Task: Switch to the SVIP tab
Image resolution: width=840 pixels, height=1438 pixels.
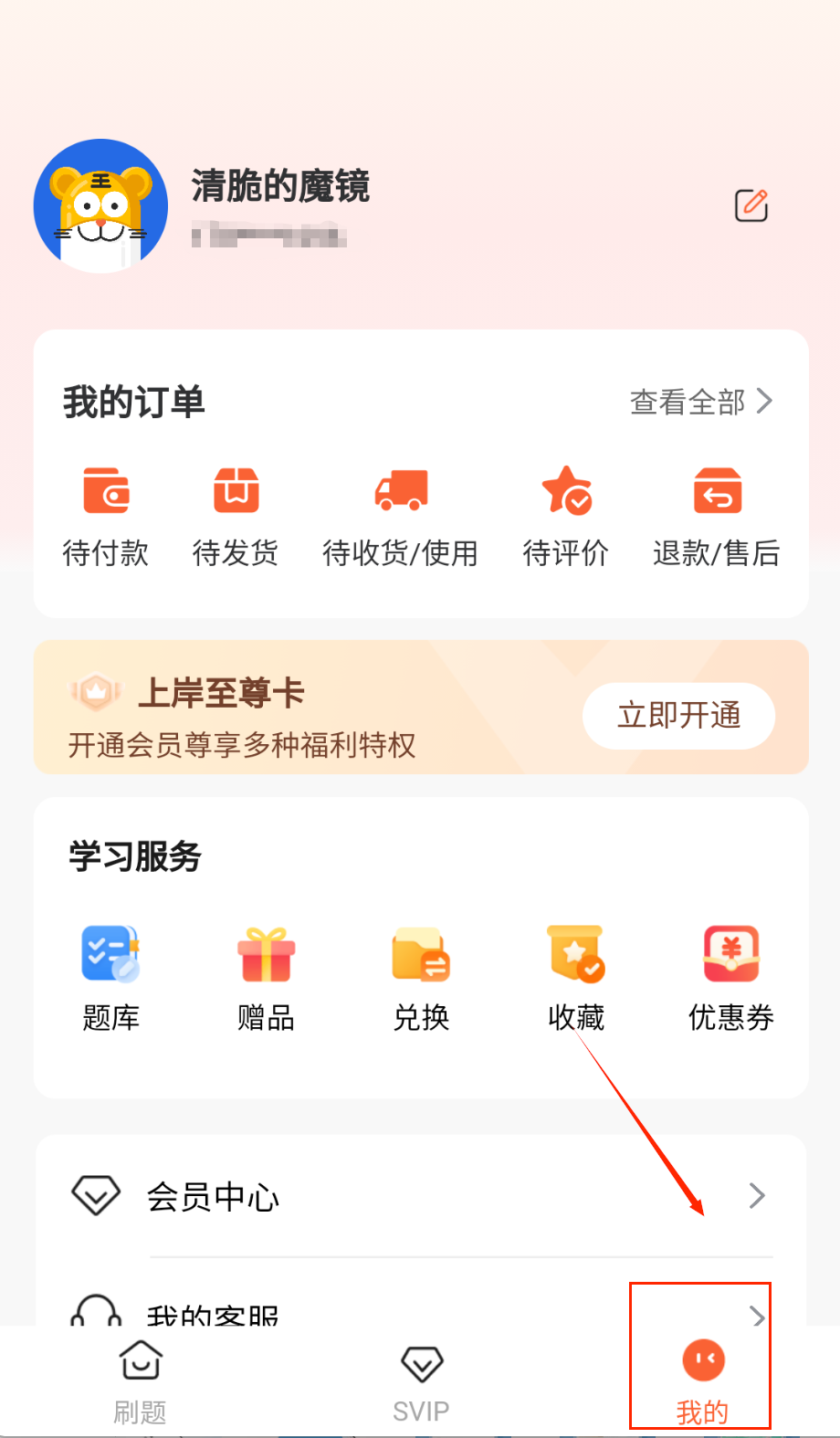Action: tap(421, 1381)
